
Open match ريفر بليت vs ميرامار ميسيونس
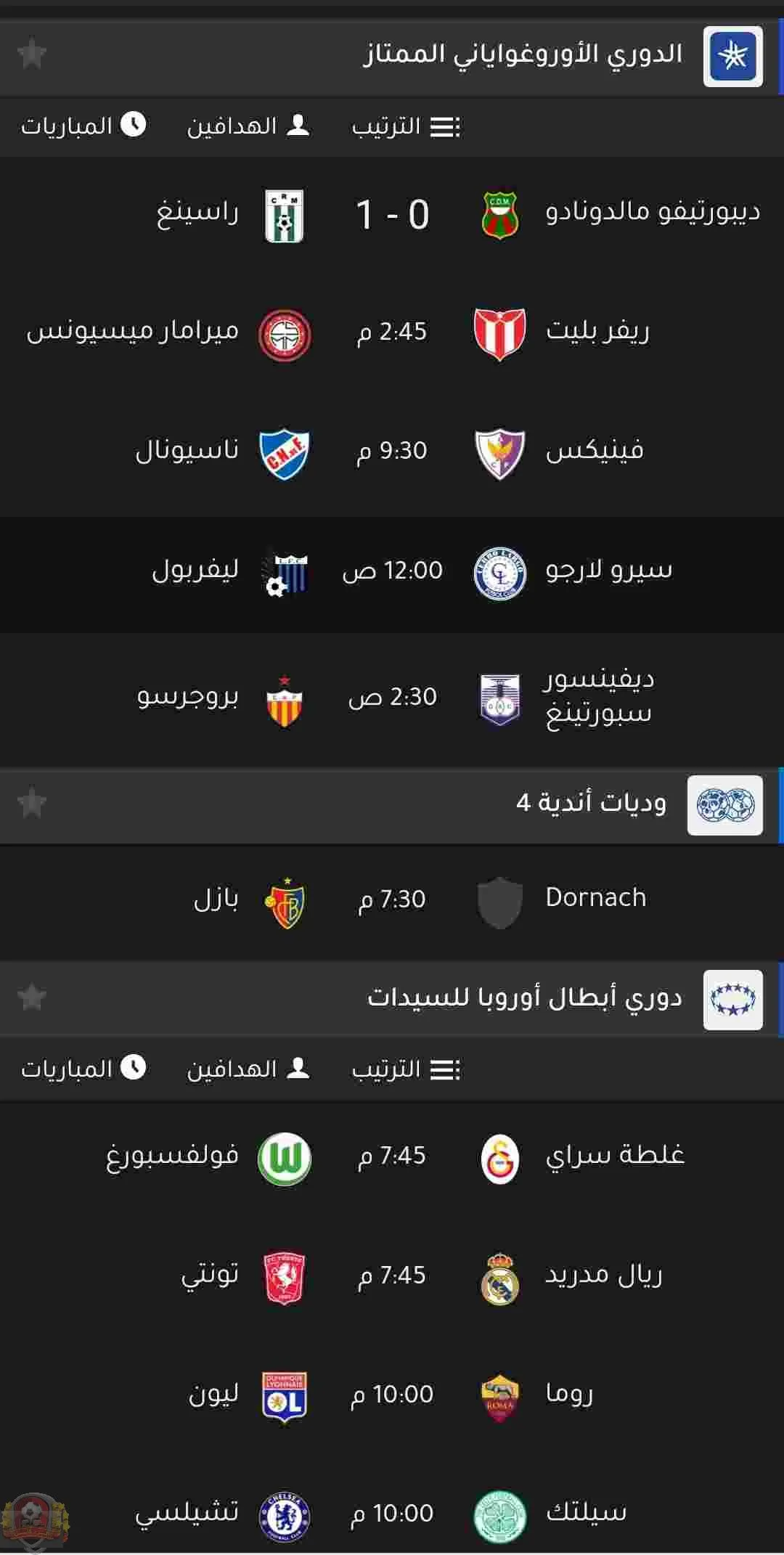[x=392, y=332]
